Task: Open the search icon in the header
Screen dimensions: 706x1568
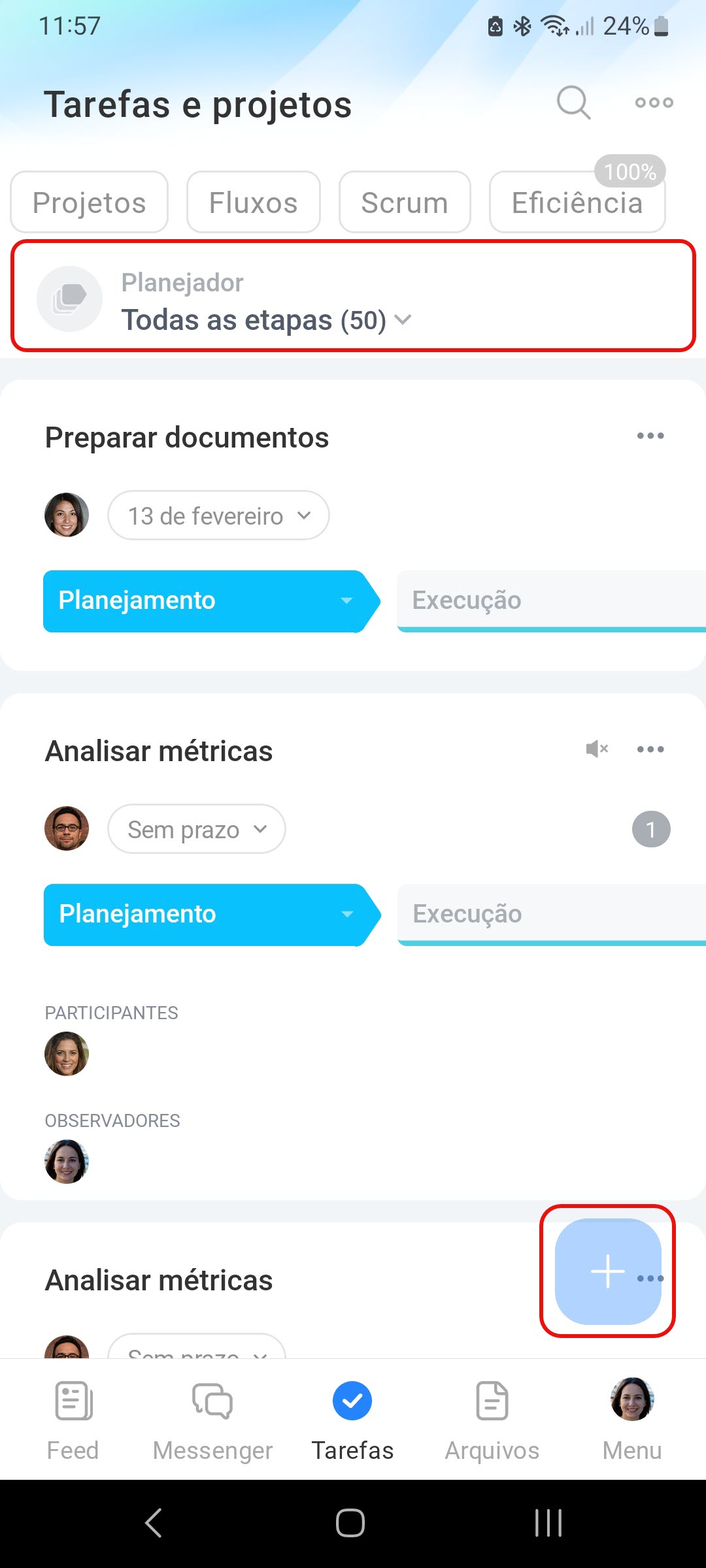Action: pyautogui.click(x=573, y=103)
